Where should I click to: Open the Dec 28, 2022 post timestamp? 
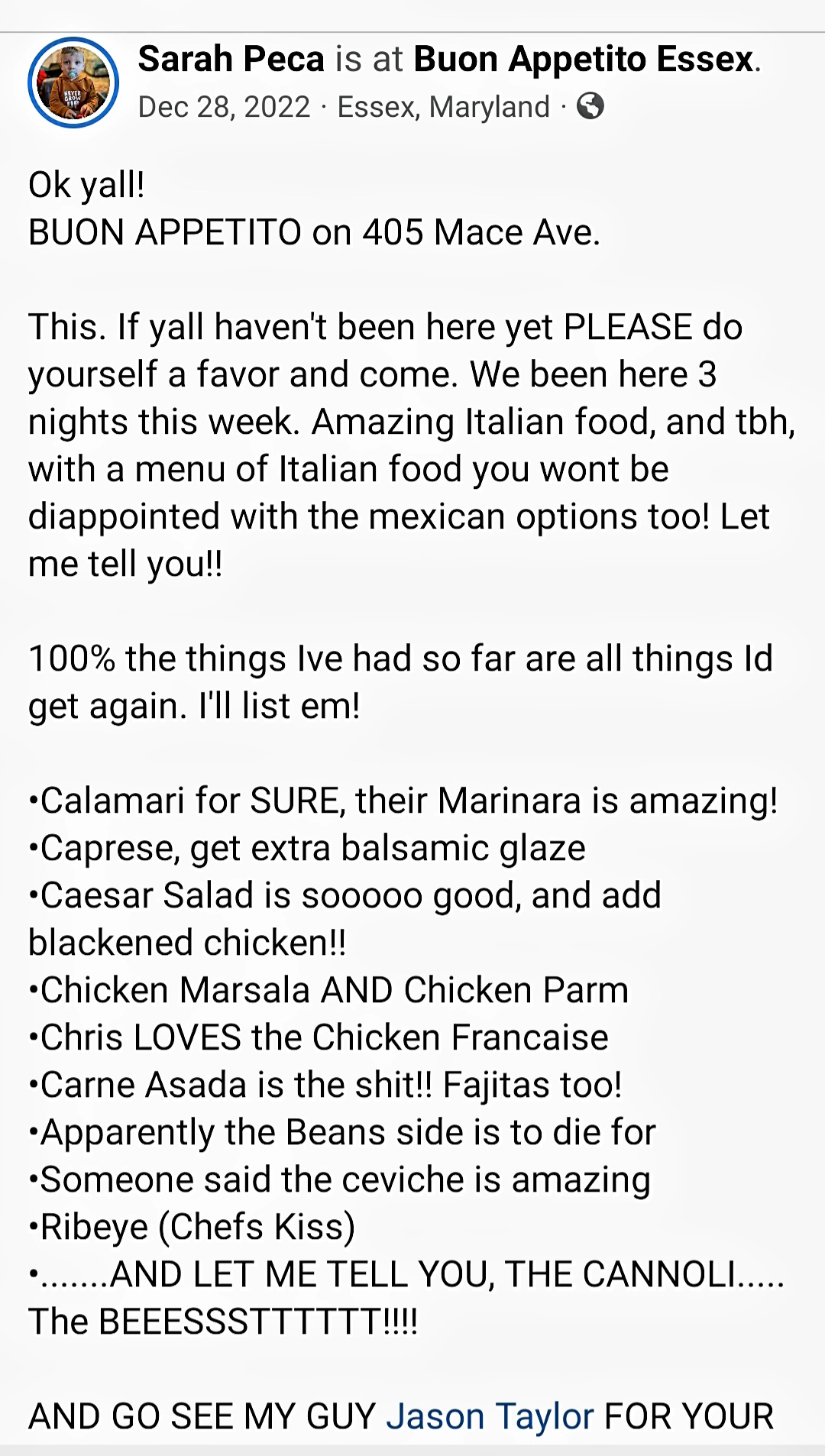coord(224,107)
